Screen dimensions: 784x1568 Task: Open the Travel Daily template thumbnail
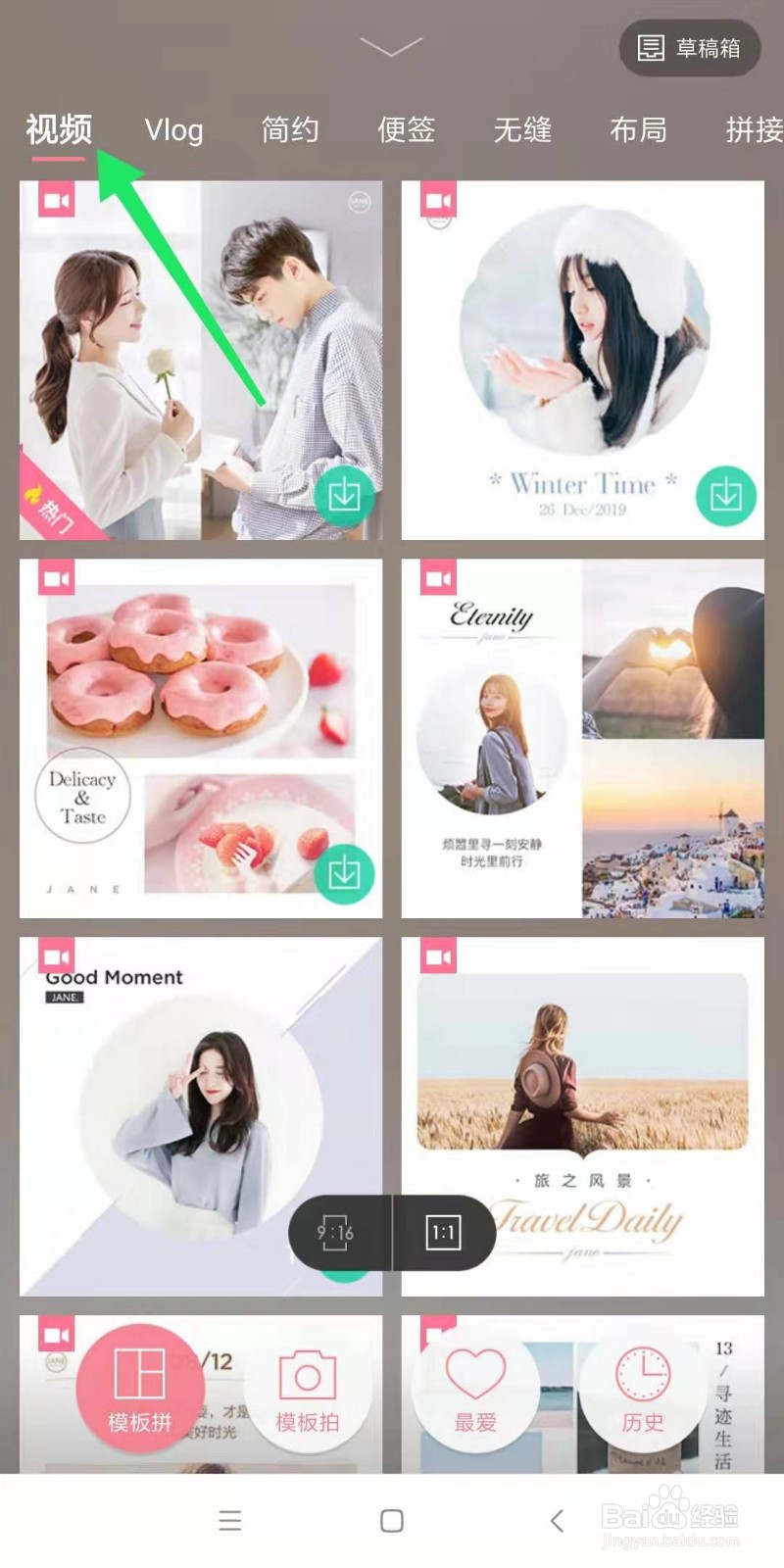582,1078
